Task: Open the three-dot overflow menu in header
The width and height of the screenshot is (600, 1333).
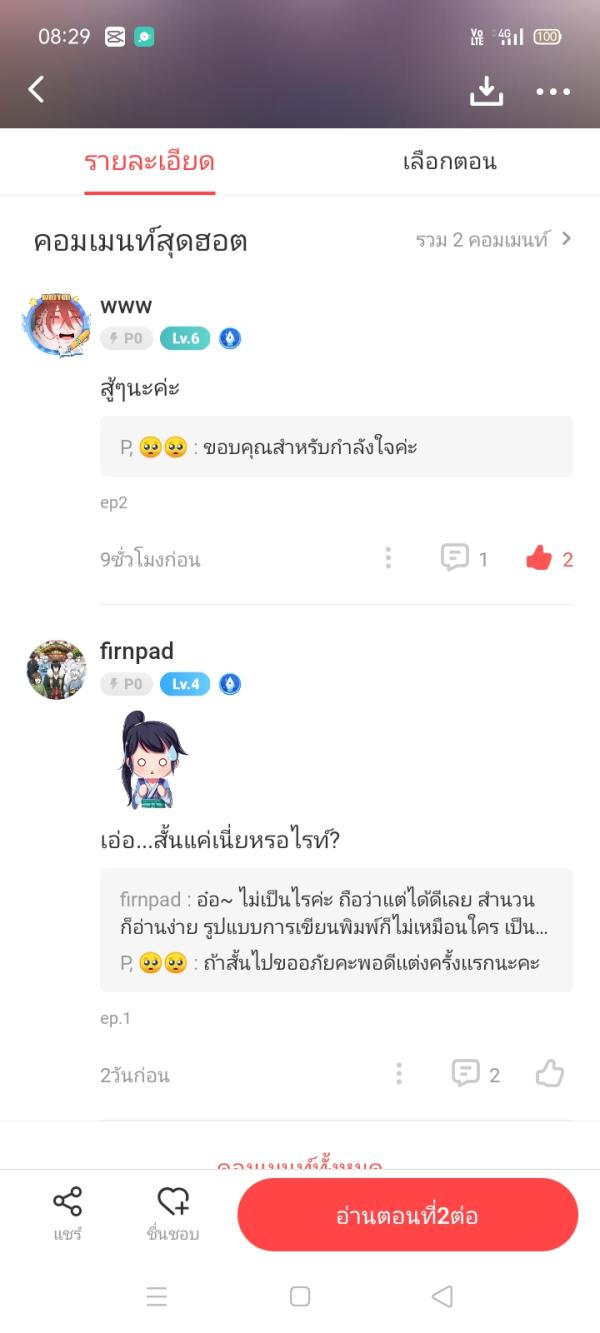Action: 552,91
